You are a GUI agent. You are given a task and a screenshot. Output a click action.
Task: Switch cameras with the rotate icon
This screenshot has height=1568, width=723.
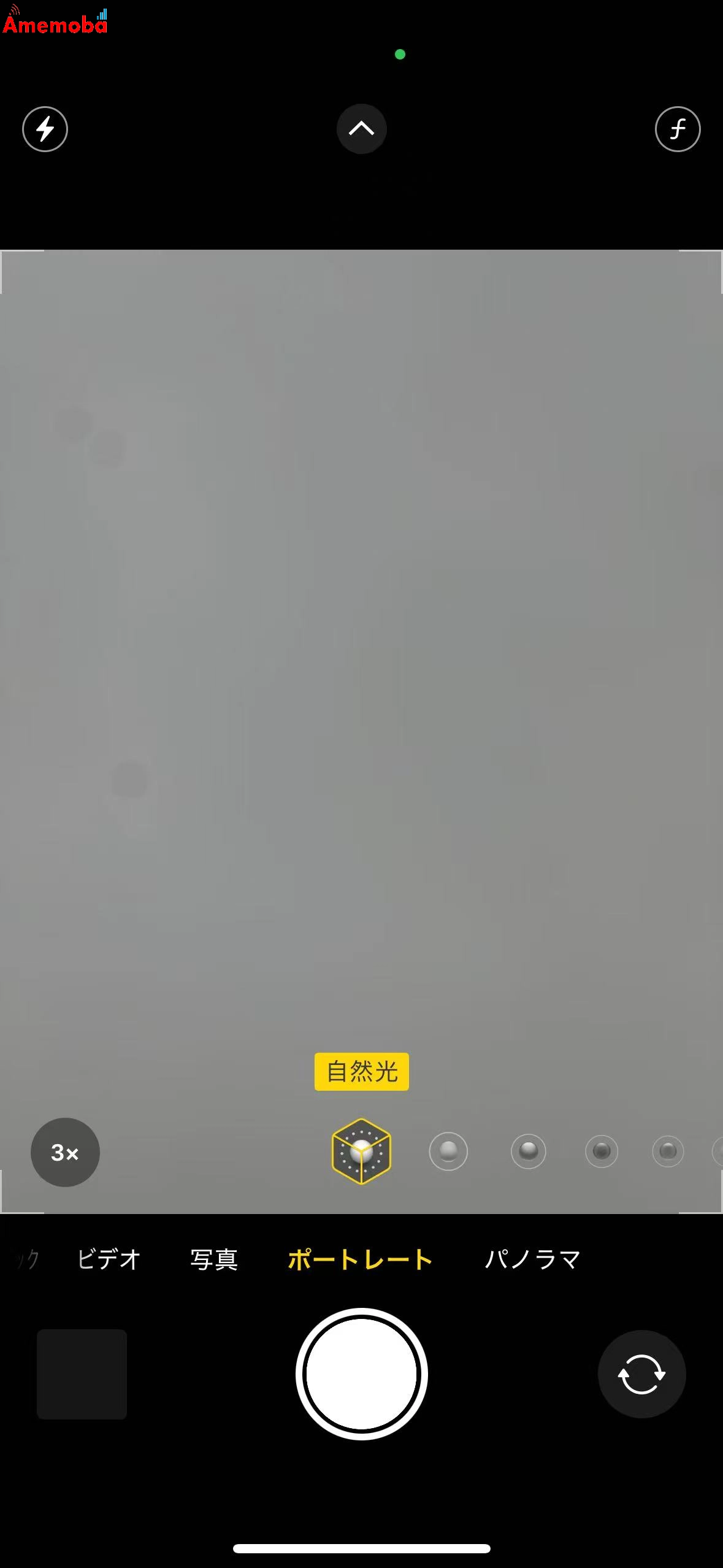pos(641,1374)
